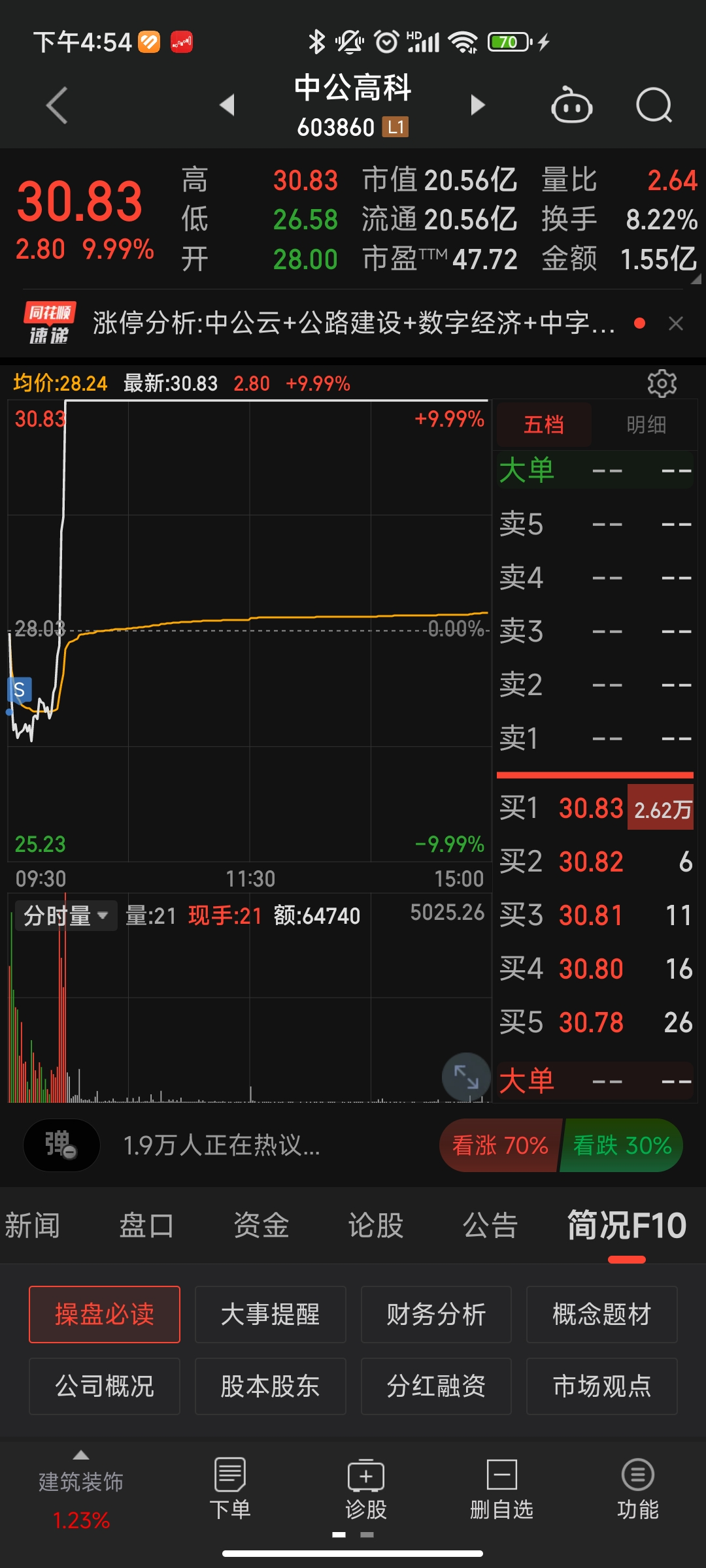Switch to the next stock
This screenshot has width=706, height=1568.
pos(479,105)
